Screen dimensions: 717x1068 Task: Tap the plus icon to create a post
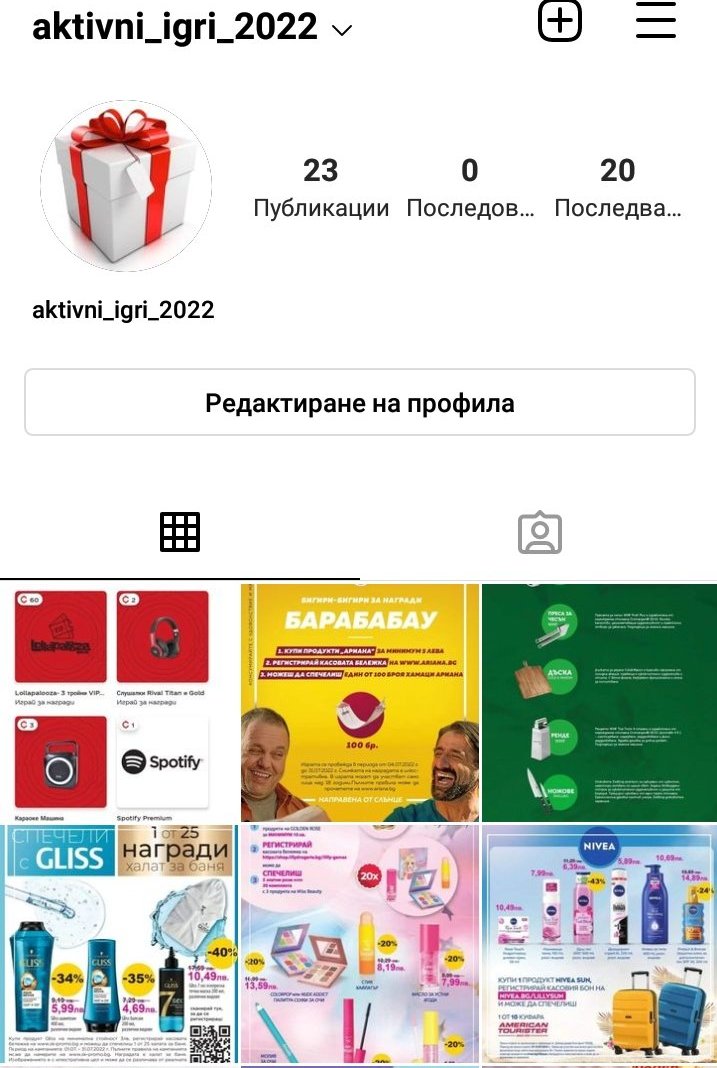(560, 20)
